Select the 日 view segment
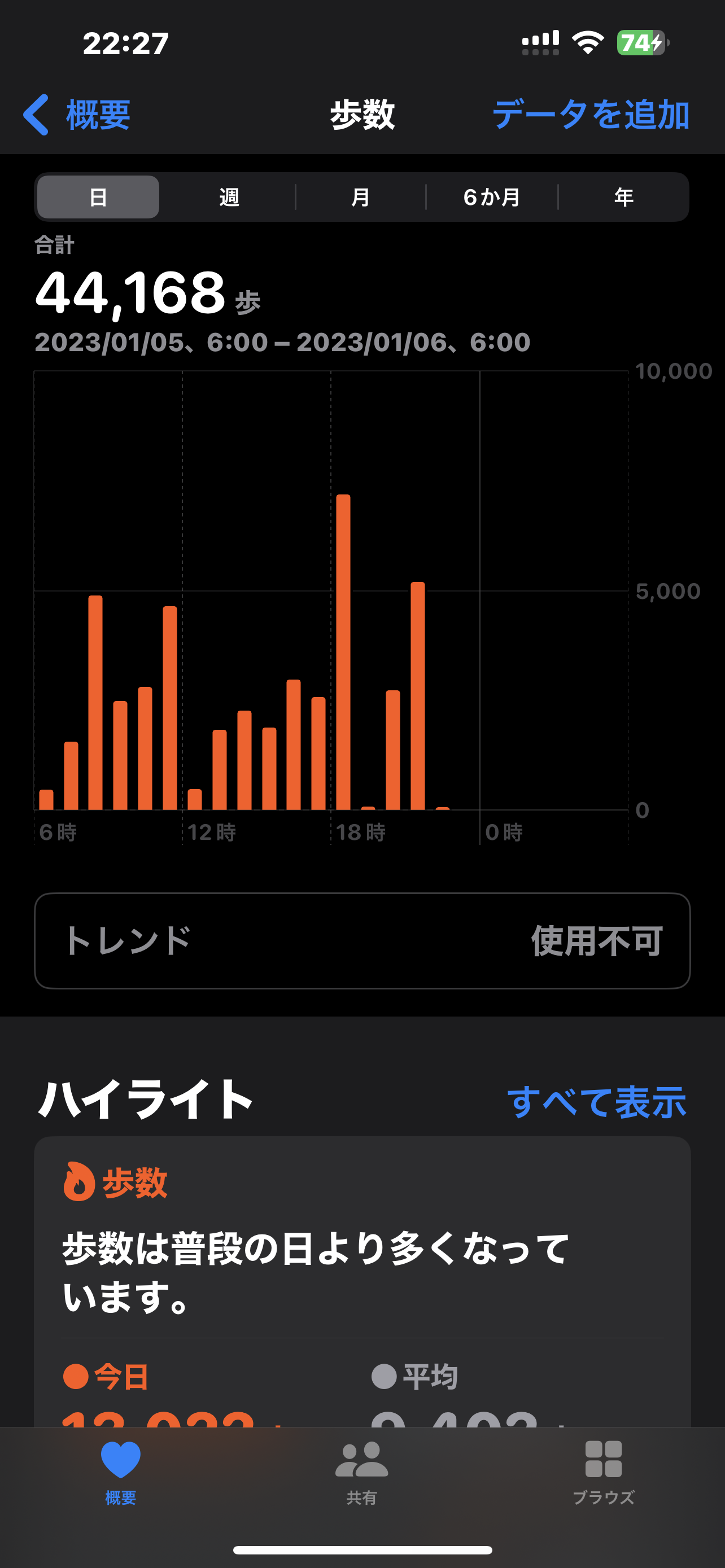The width and height of the screenshot is (725, 1568). point(98,197)
